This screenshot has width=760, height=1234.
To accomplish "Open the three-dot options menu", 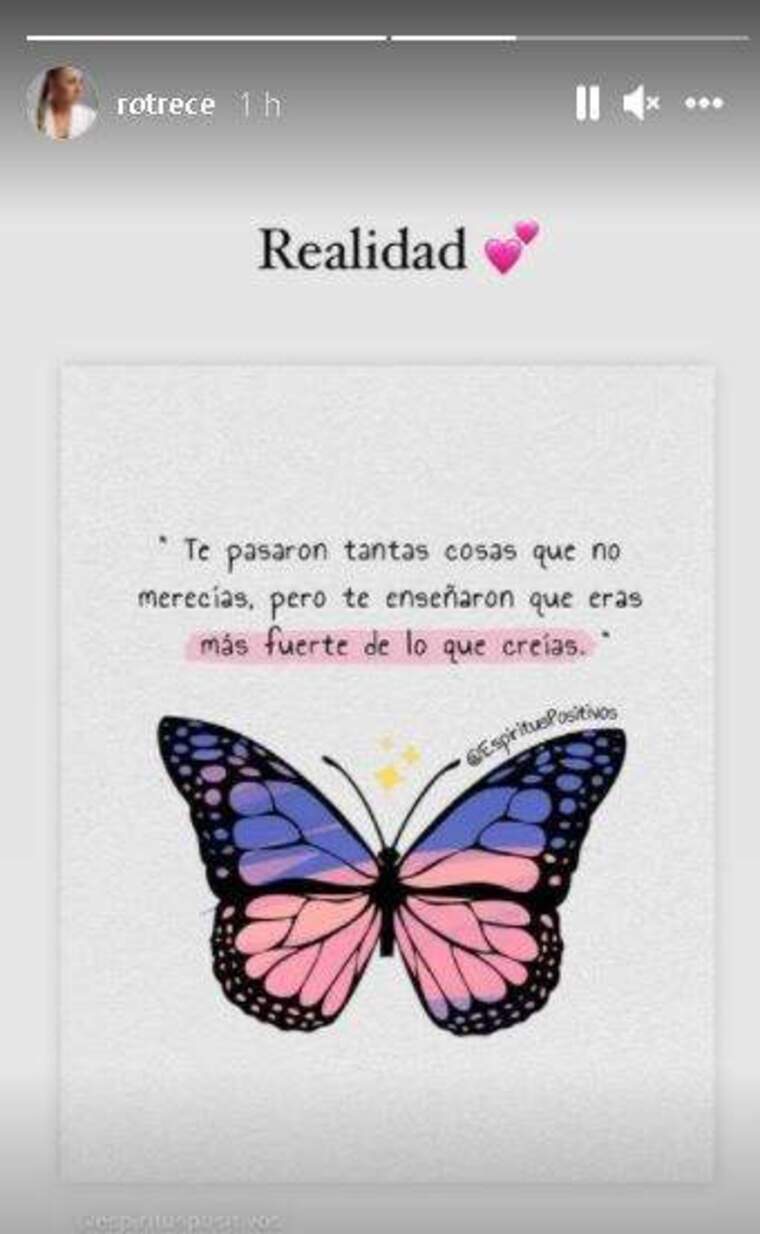I will (704, 103).
